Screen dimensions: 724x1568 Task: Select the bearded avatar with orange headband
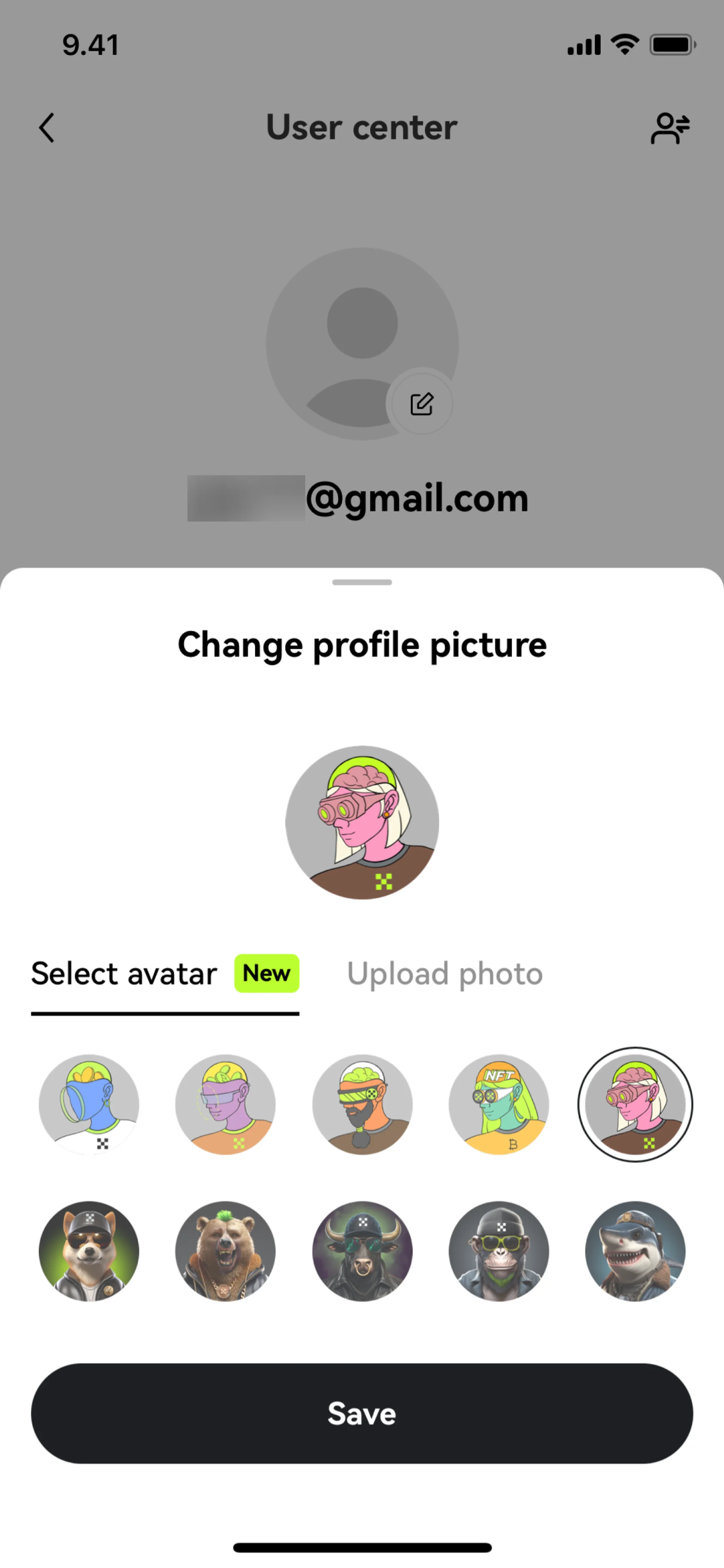362,1104
